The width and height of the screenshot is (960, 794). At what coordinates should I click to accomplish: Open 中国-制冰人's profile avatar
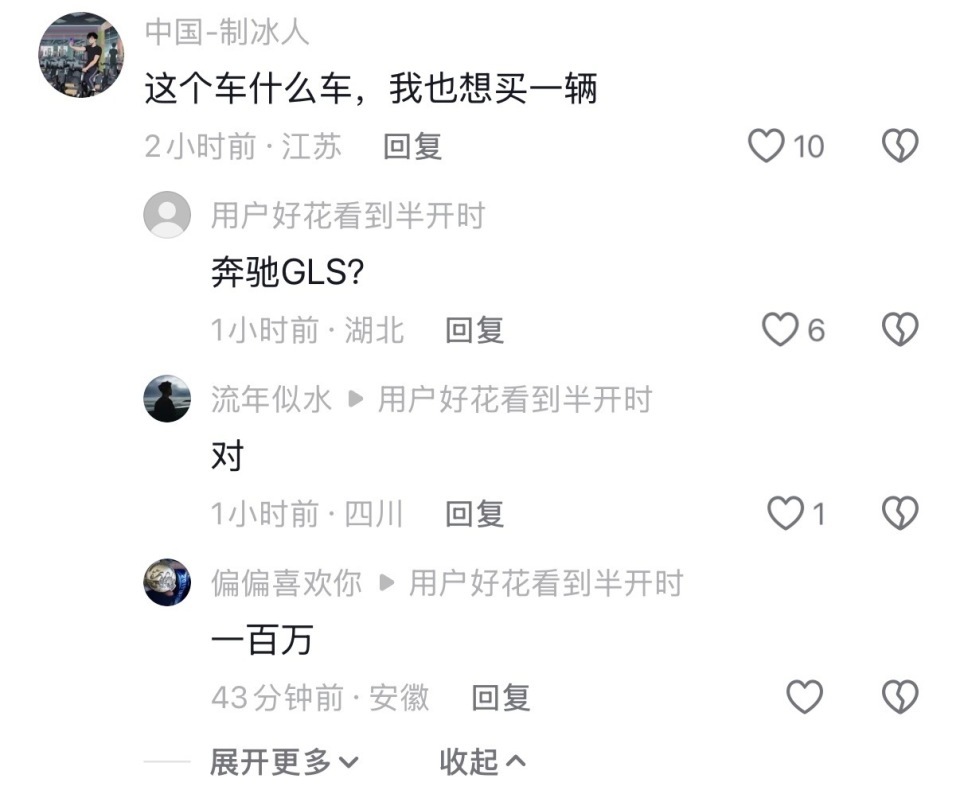[x=81, y=55]
